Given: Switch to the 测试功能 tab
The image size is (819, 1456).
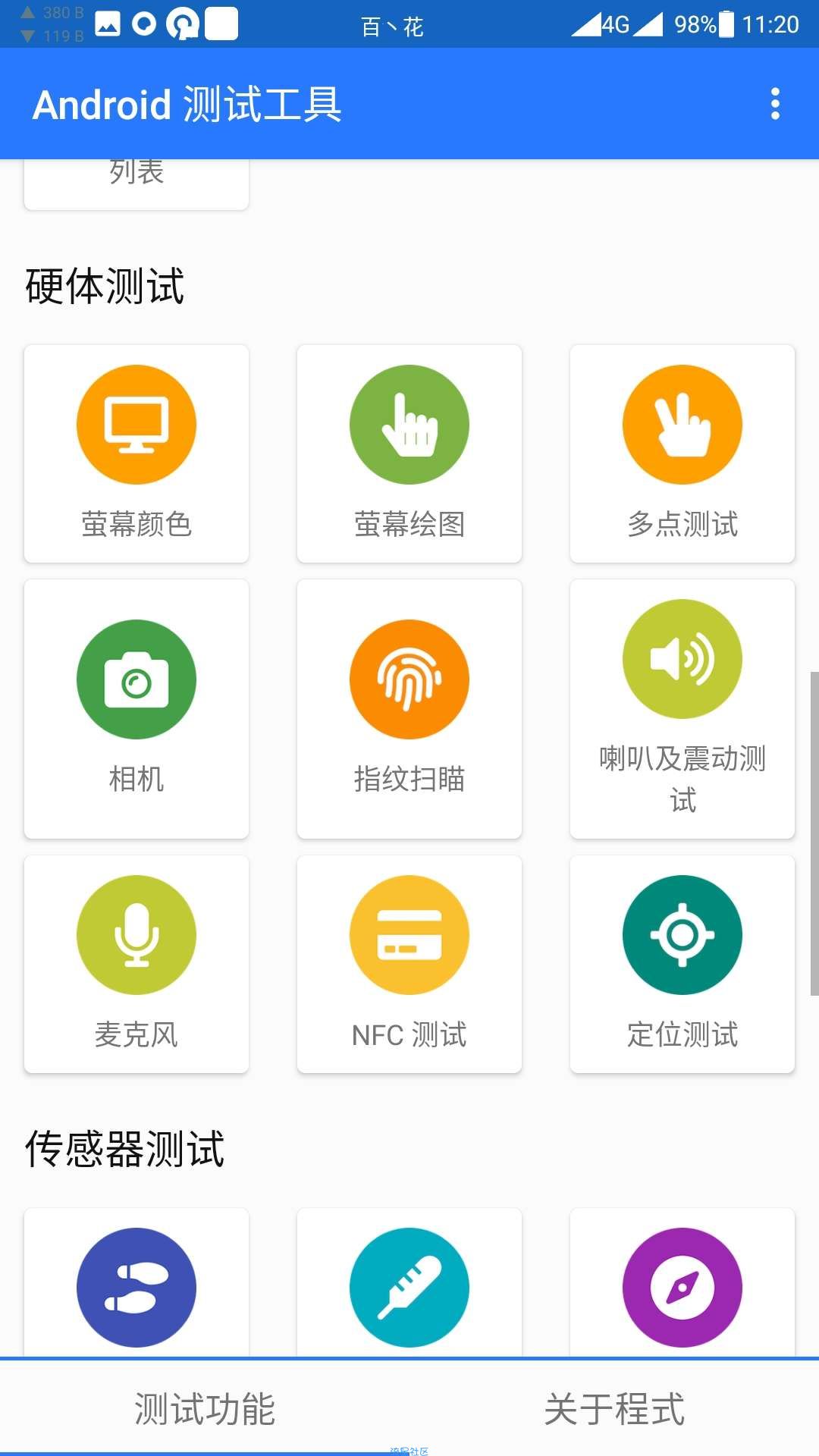Looking at the screenshot, I should [x=205, y=1408].
